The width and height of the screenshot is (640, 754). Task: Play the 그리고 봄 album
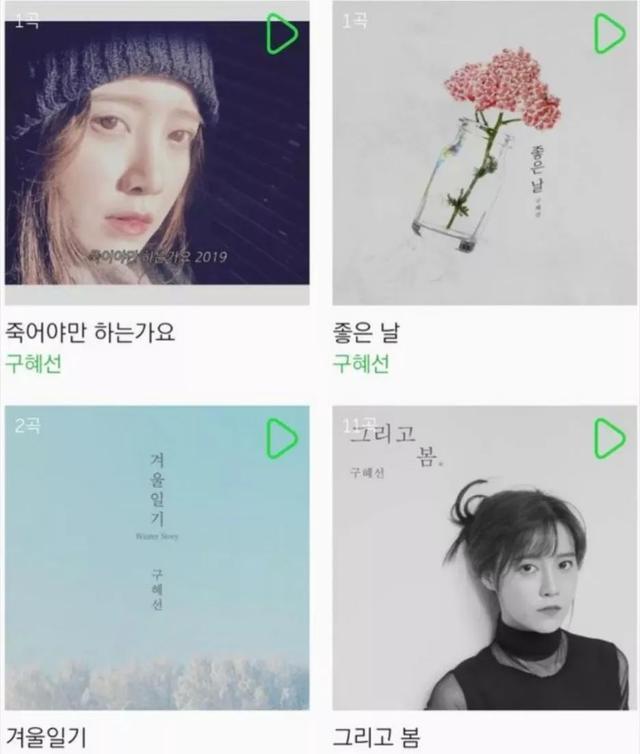point(608,438)
